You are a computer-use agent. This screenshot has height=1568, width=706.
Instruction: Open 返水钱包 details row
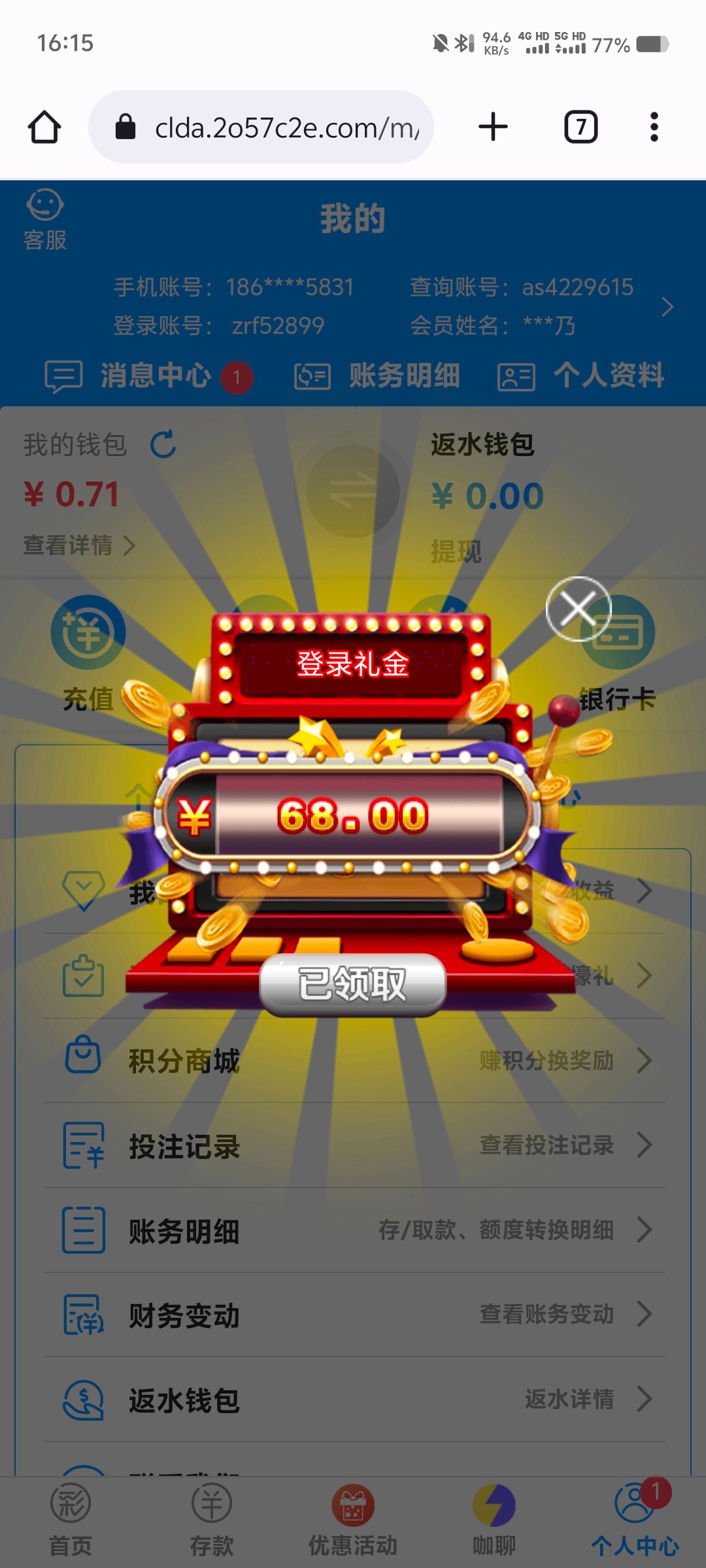[353, 1399]
